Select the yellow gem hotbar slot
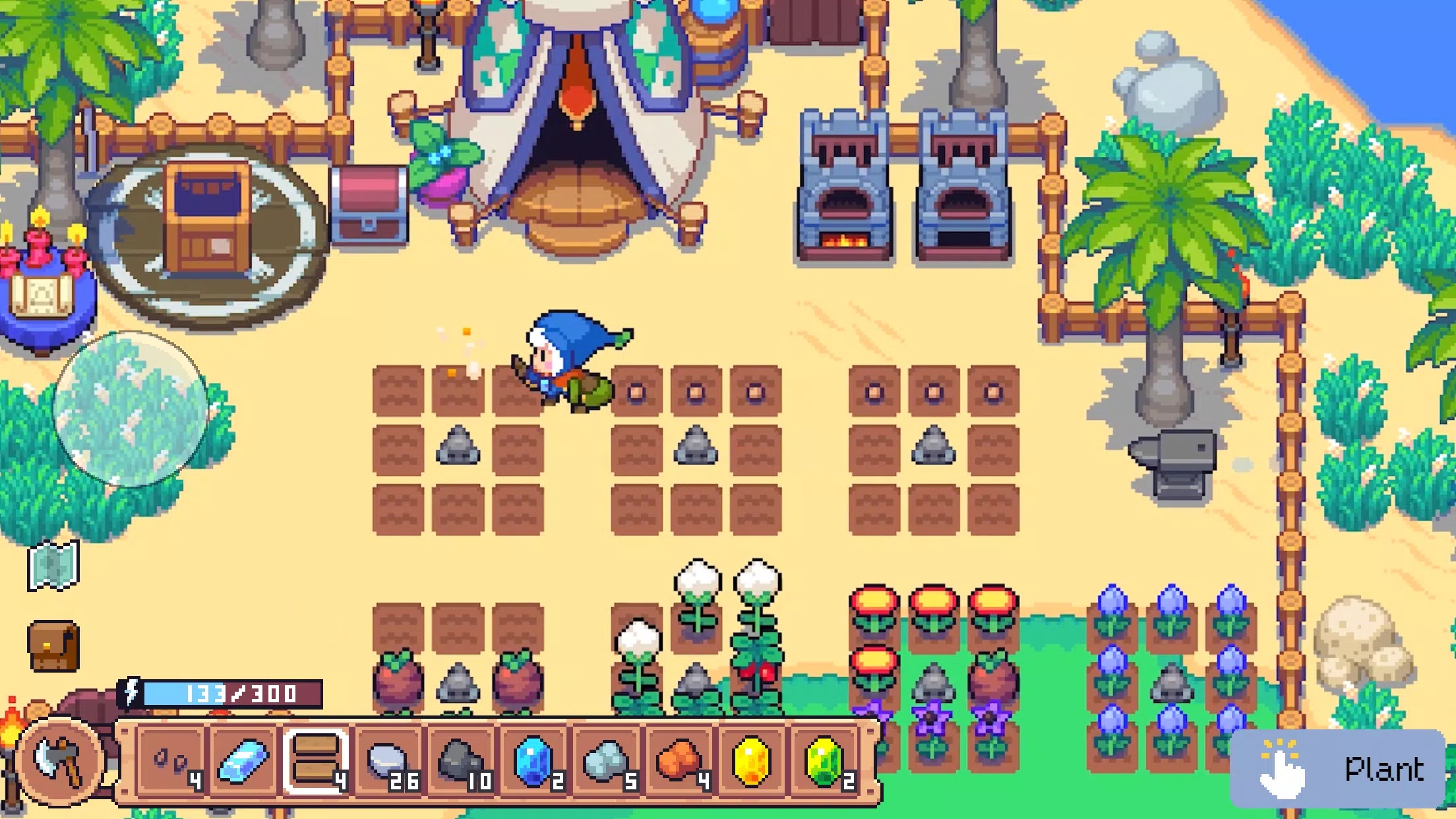1456x819 pixels. (752, 762)
